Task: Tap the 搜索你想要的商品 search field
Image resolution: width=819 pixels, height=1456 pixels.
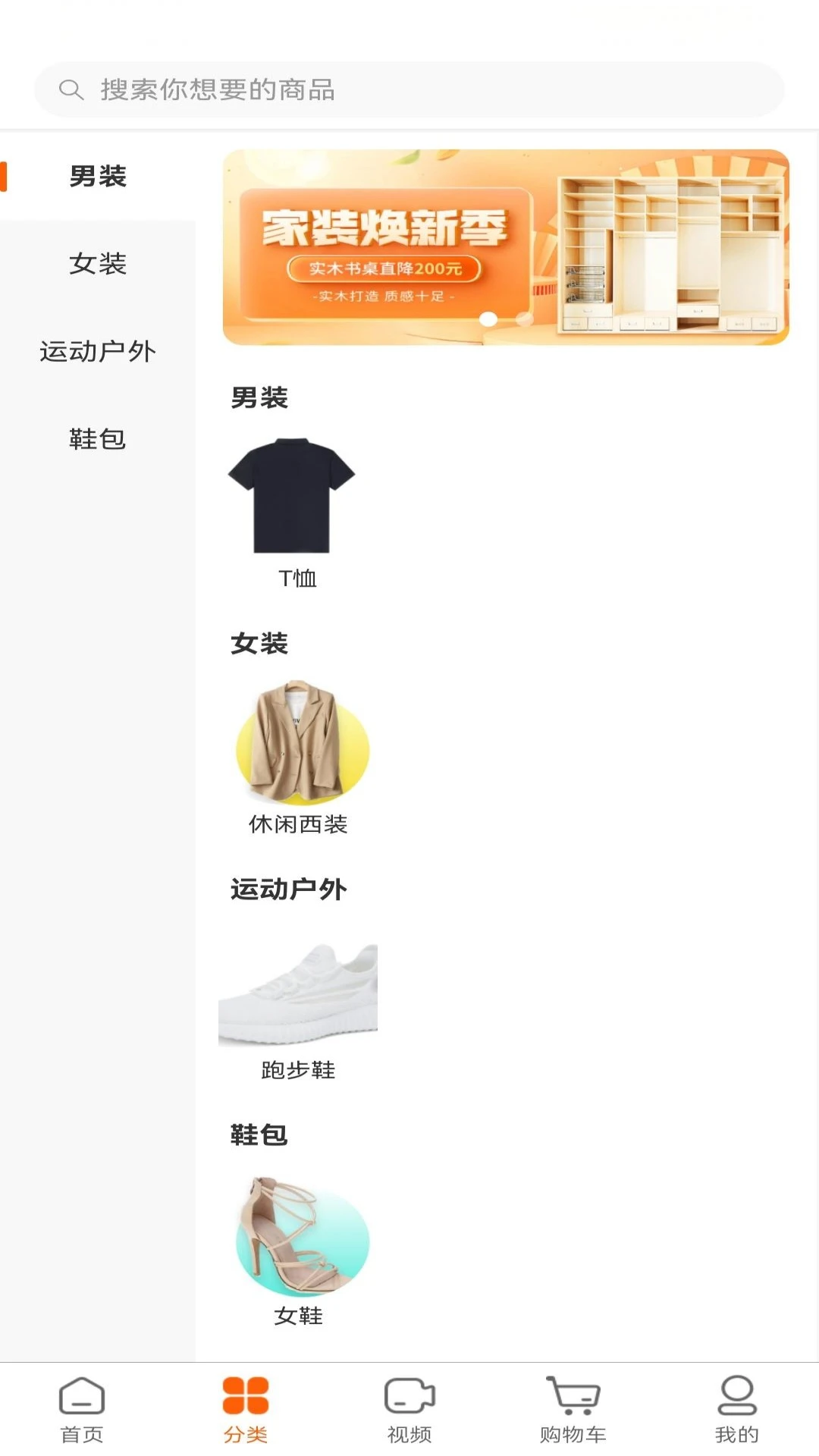Action: pos(409,89)
